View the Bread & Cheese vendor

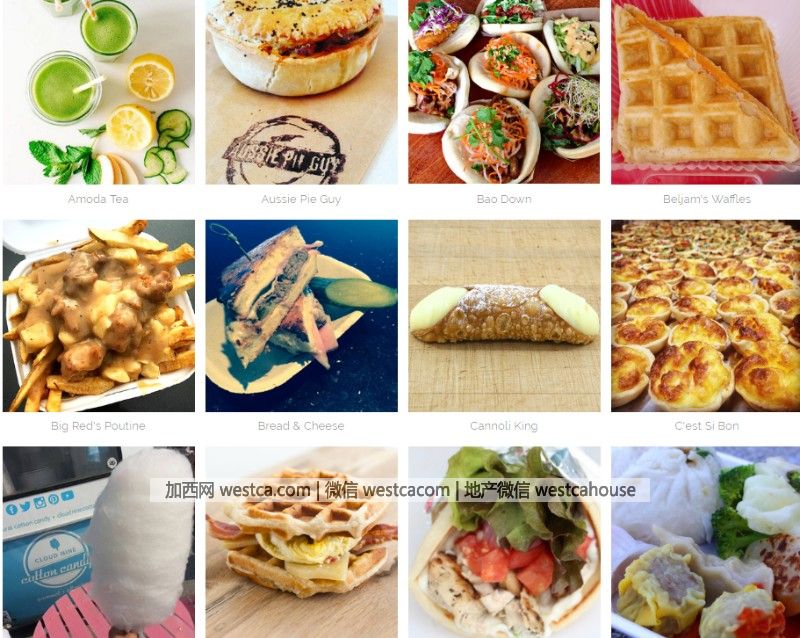[301, 316]
